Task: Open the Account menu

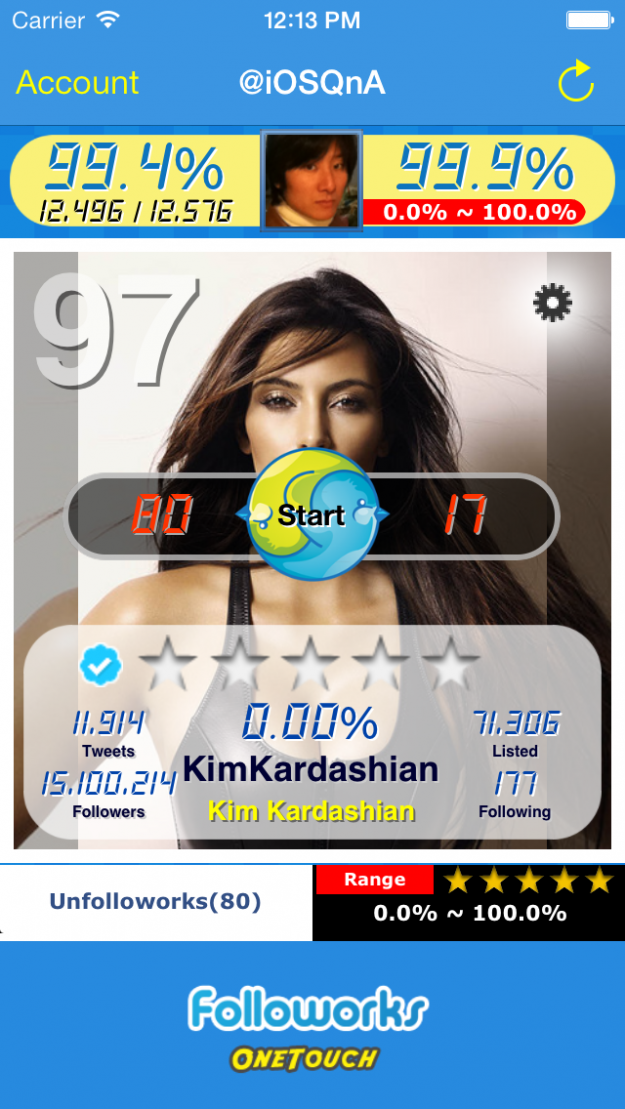Action: coord(77,82)
